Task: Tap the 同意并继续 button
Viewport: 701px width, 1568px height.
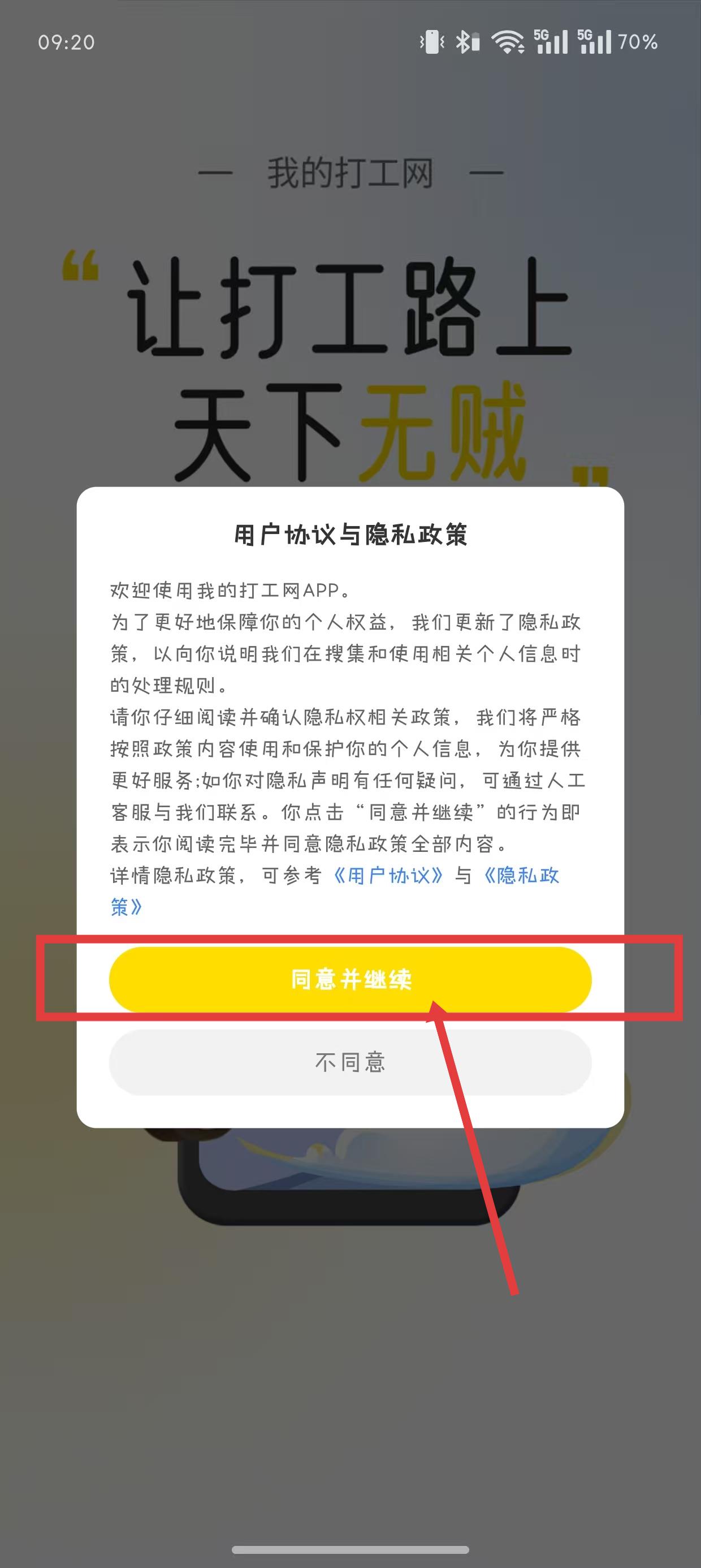Action: pos(350,979)
